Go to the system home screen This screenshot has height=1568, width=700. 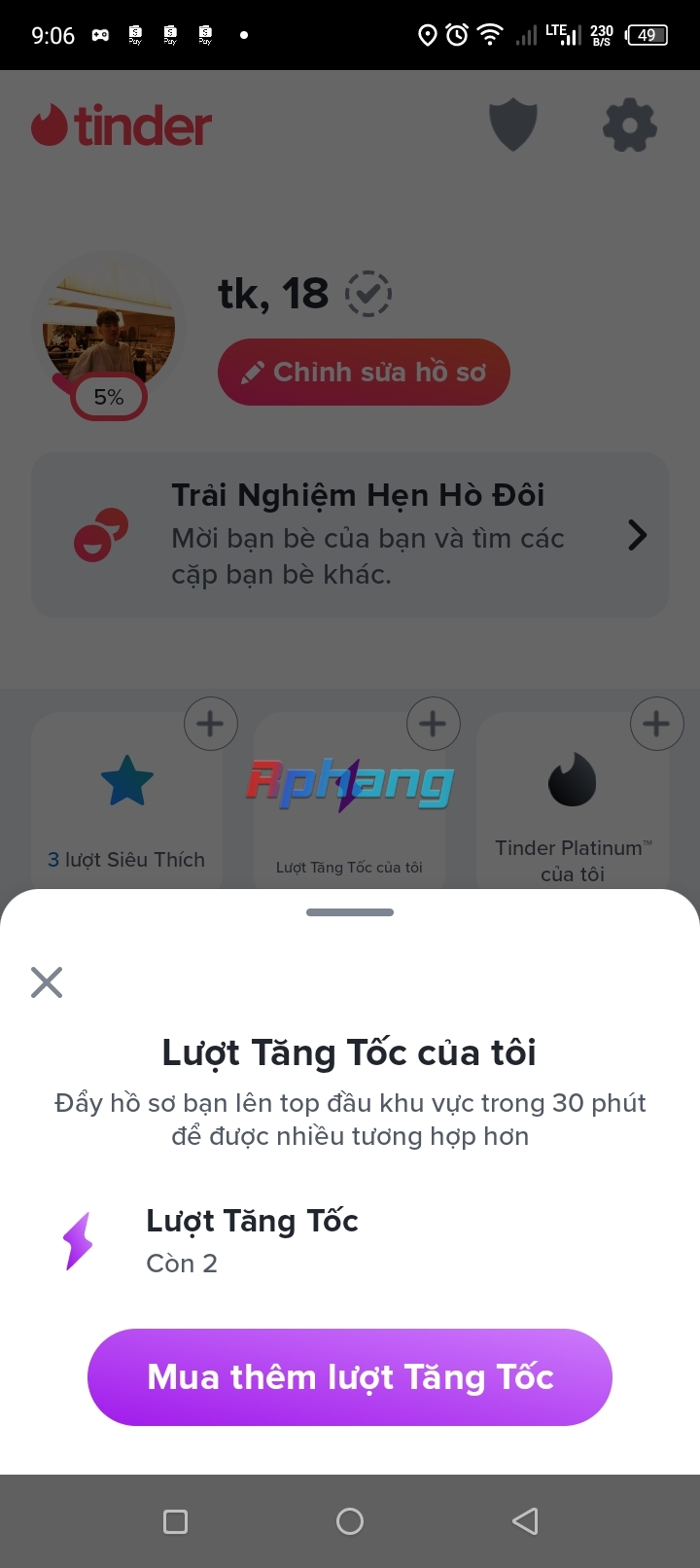click(x=350, y=1521)
